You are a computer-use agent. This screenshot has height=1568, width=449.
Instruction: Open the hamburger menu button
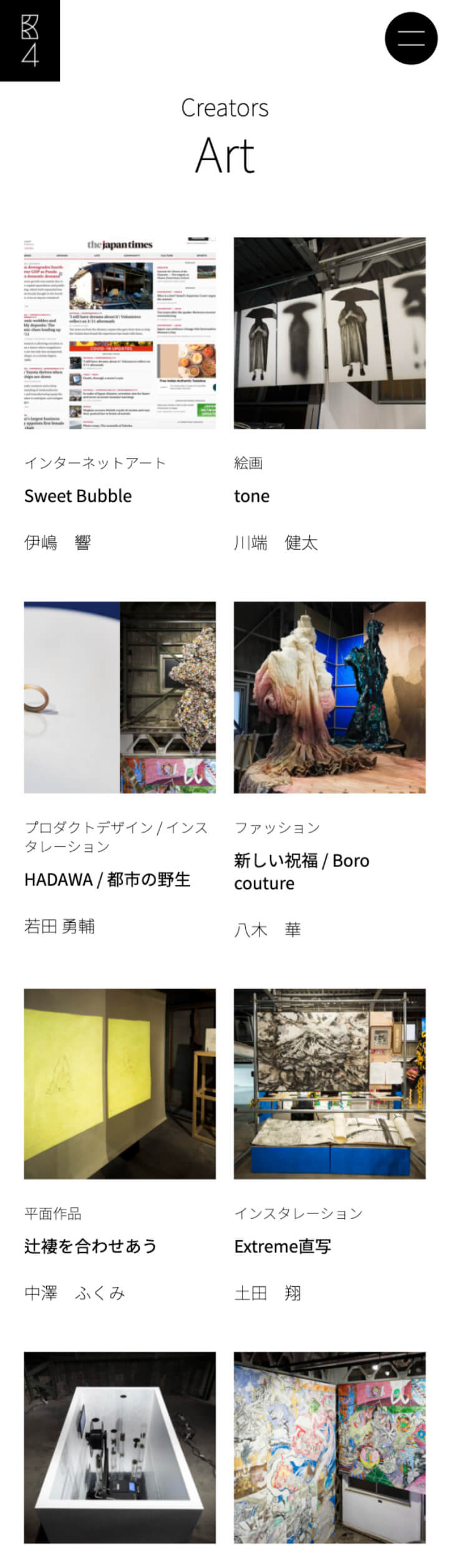[x=411, y=38]
